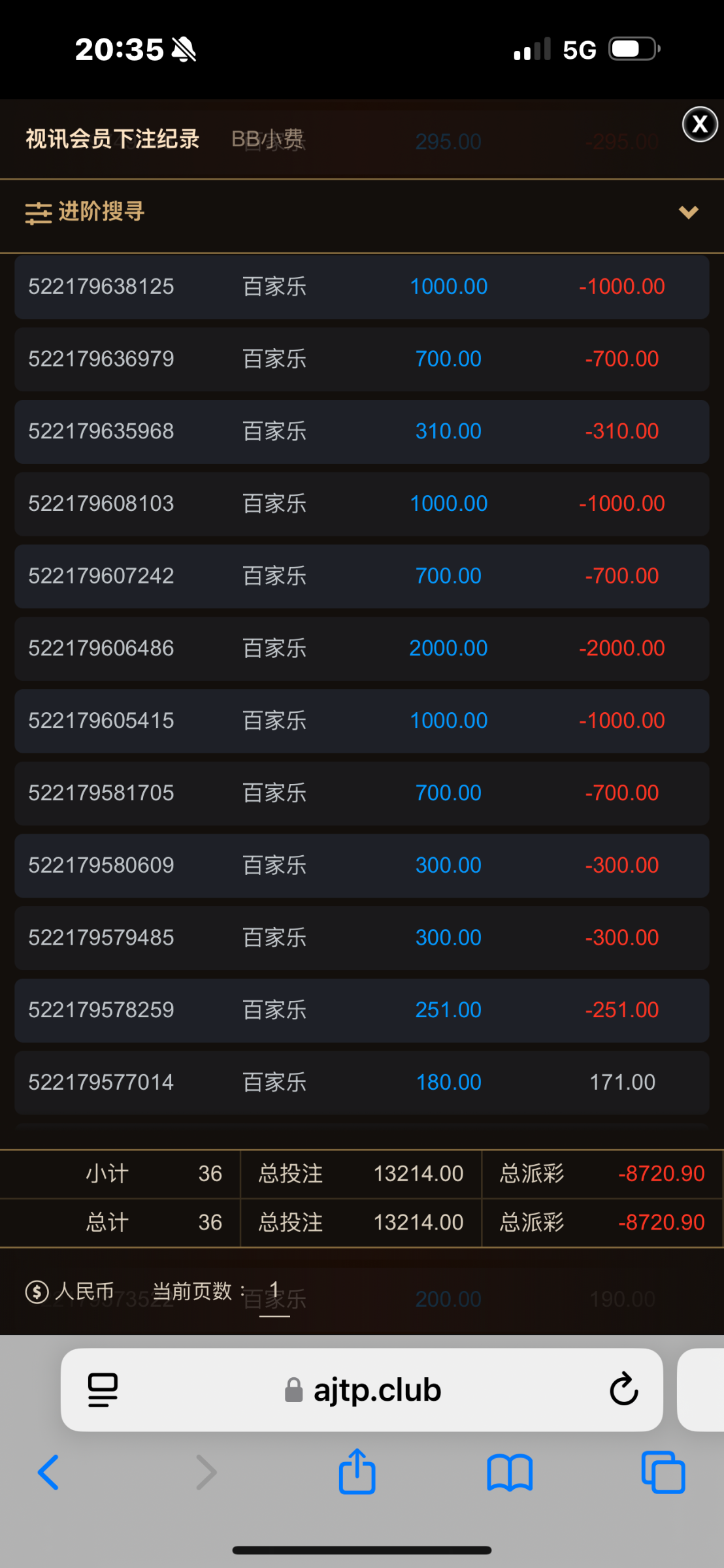
Task: Share this page from Safari toolbar
Action: tap(357, 1471)
